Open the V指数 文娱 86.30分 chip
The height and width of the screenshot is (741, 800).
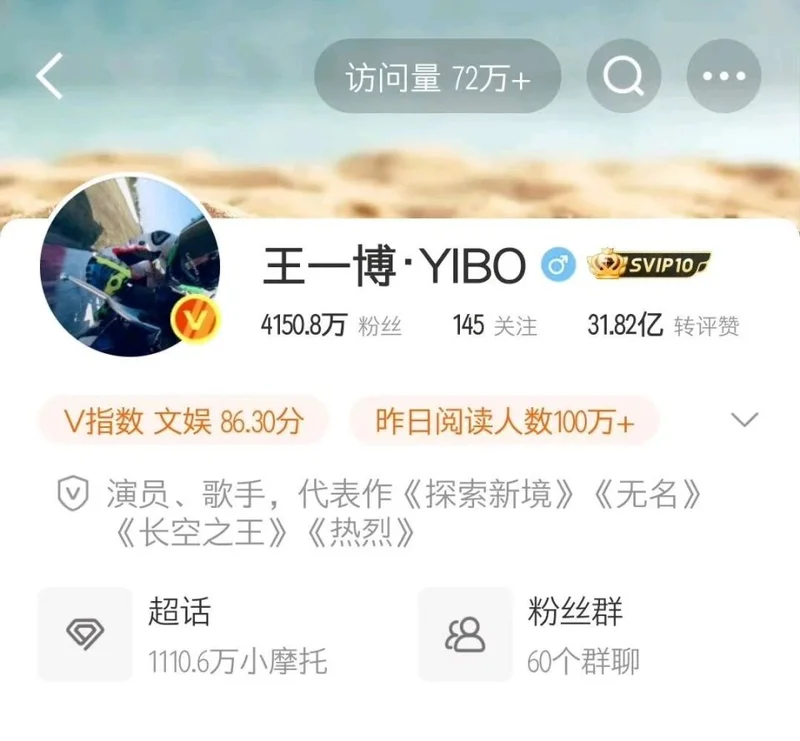pos(183,421)
